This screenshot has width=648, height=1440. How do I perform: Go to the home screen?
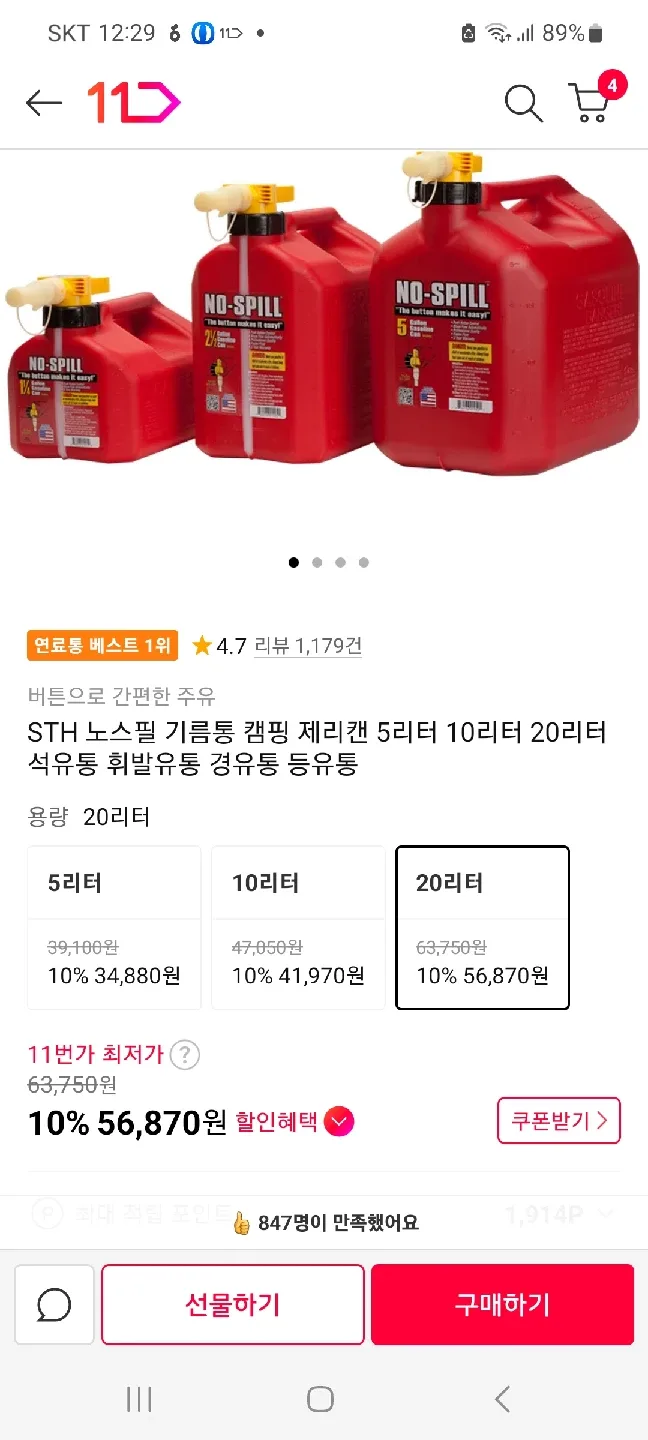320,1399
